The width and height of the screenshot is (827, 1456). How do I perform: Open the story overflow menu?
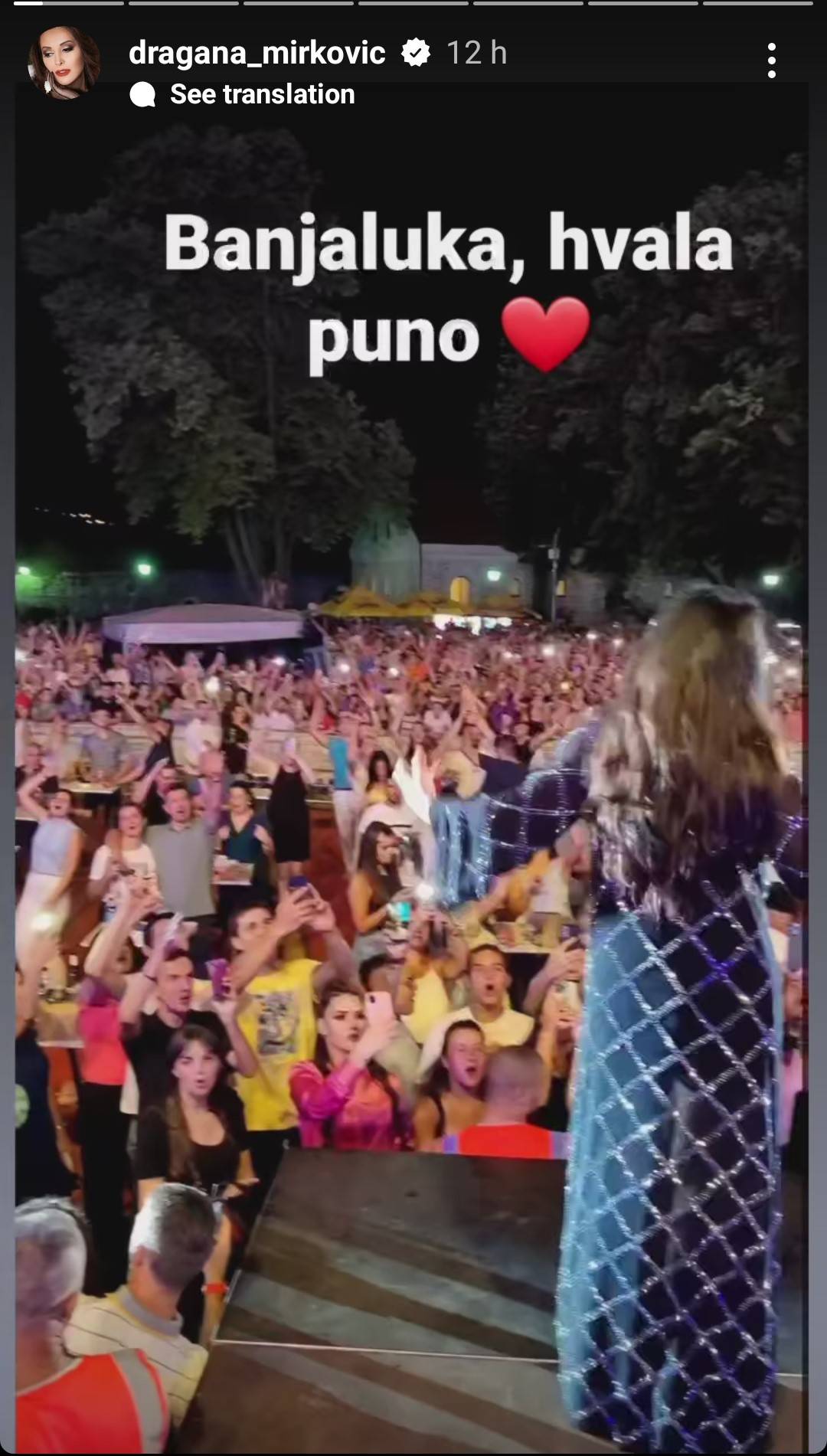point(771,61)
